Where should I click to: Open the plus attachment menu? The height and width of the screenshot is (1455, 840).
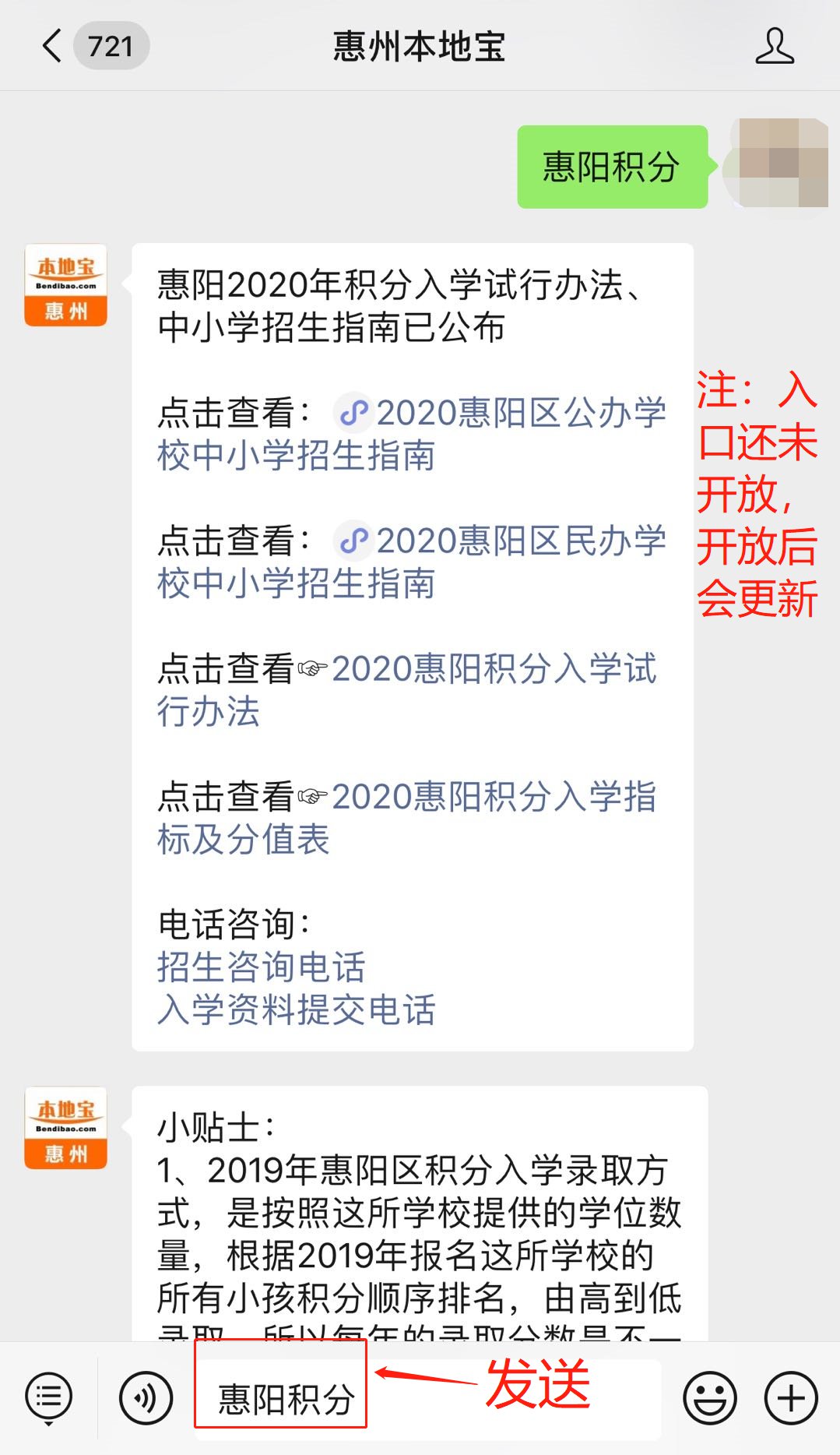(x=791, y=1397)
